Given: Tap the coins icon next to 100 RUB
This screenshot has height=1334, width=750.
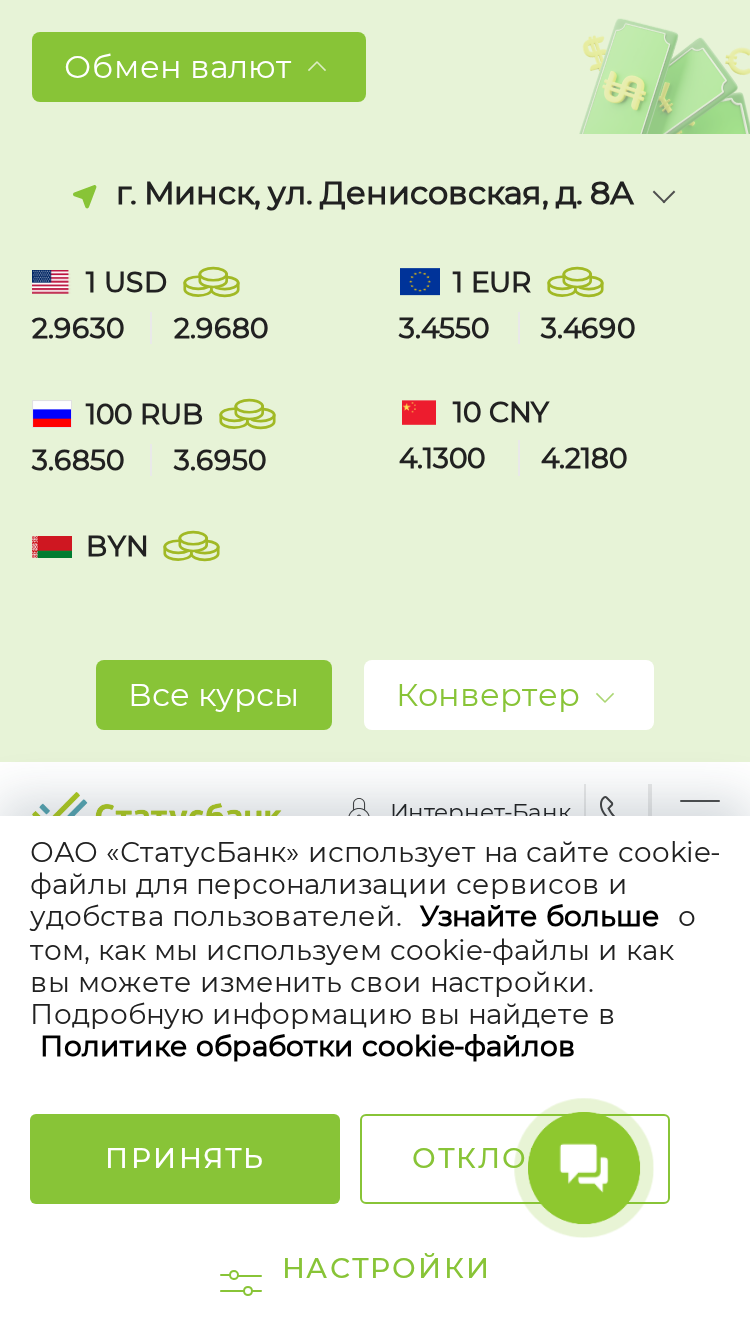Looking at the screenshot, I should pyautogui.click(x=248, y=414).
